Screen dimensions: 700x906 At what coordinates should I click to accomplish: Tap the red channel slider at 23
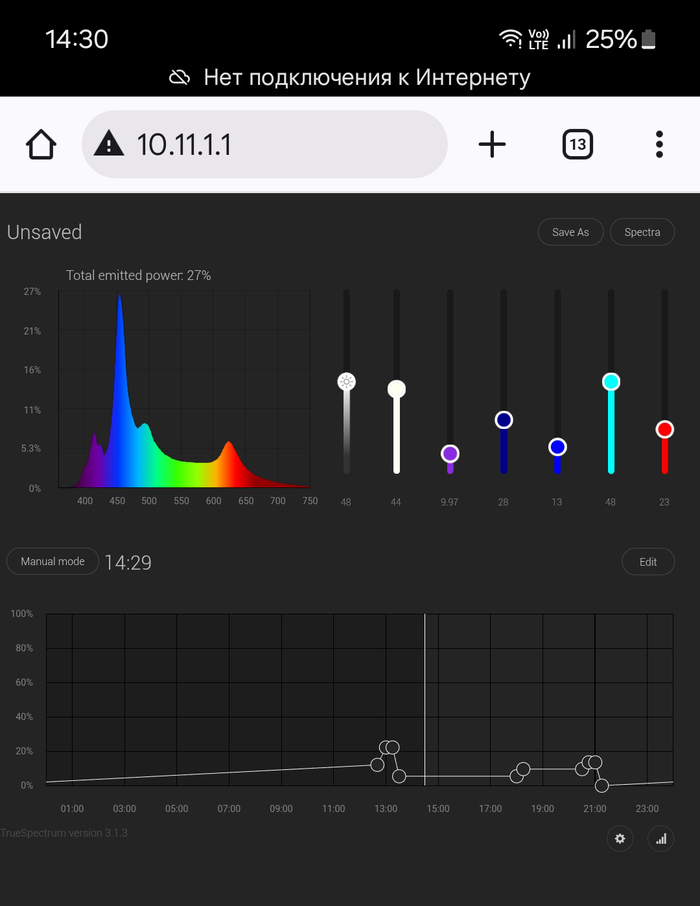click(x=664, y=430)
